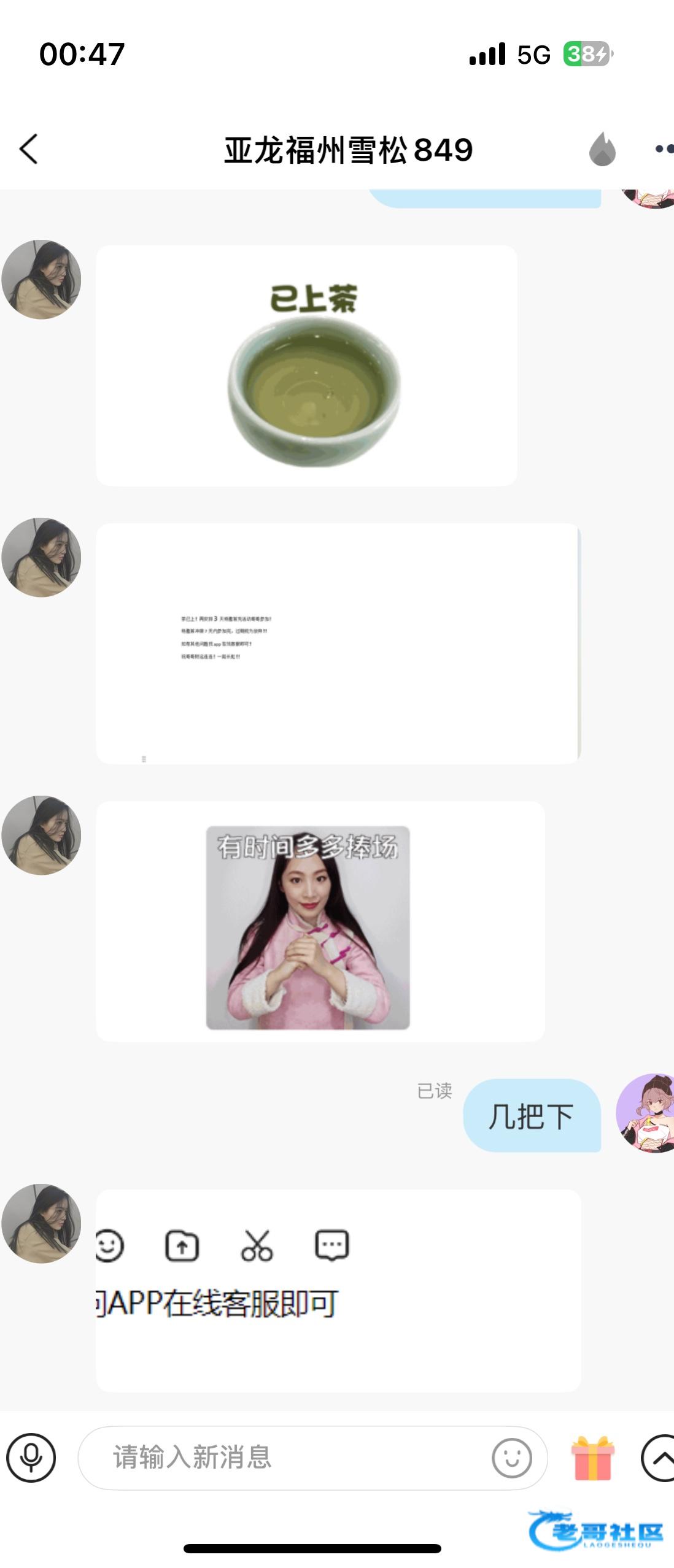Open the emoji picker
Image resolution: width=674 pixels, height=1568 pixels.
pos(511,1458)
